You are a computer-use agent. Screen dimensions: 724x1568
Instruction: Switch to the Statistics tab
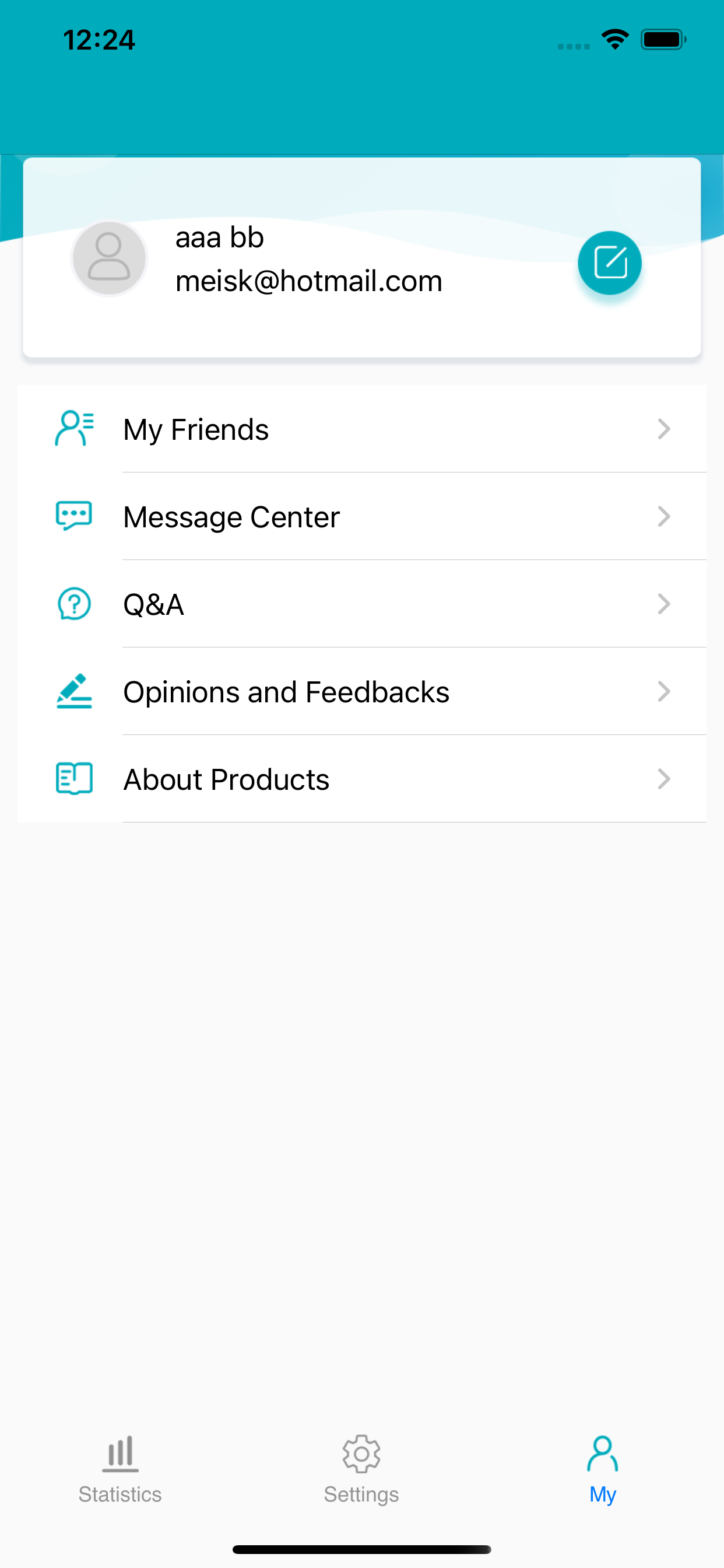tap(120, 1469)
